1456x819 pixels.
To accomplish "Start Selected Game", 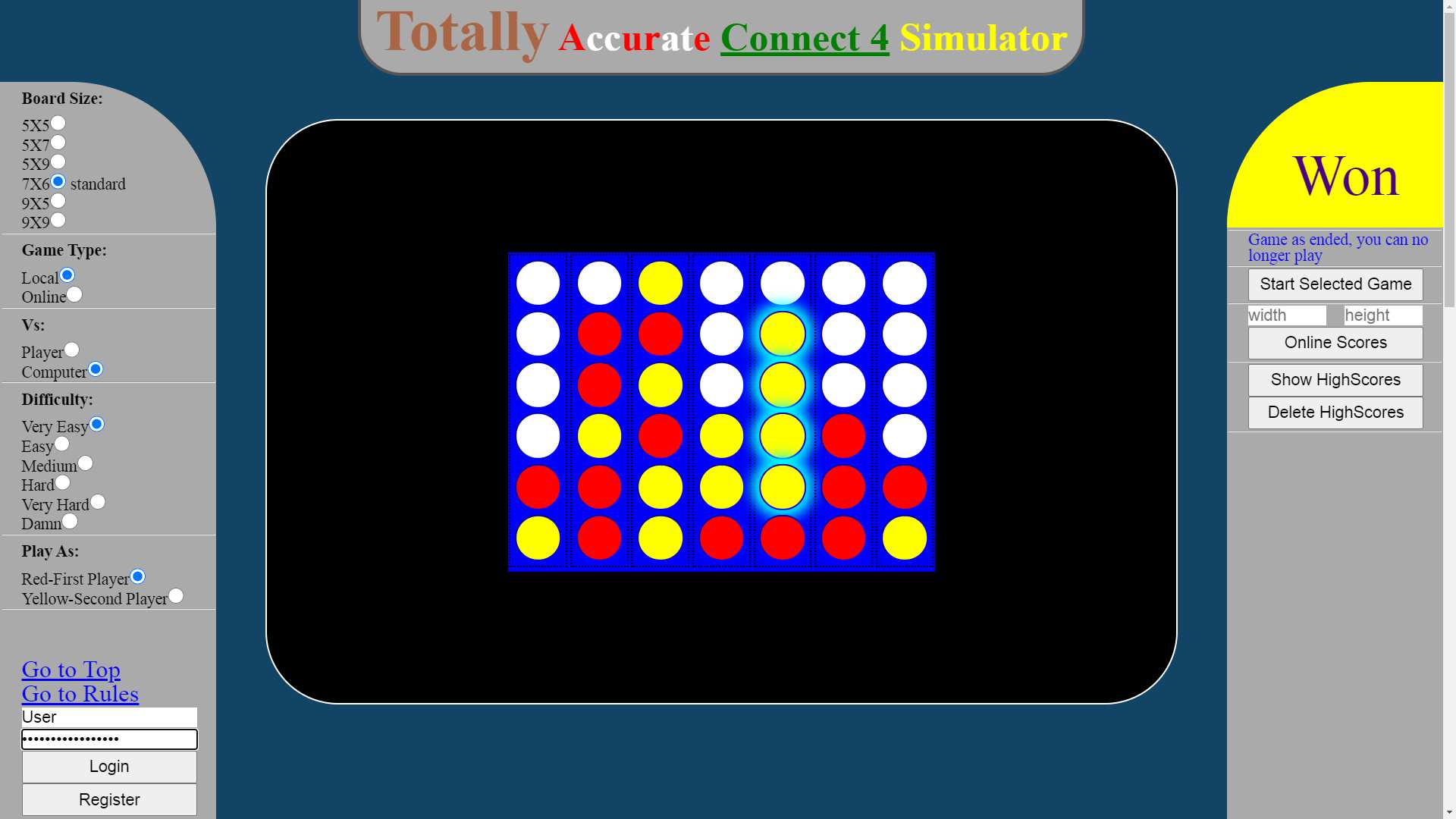I will 1335,284.
